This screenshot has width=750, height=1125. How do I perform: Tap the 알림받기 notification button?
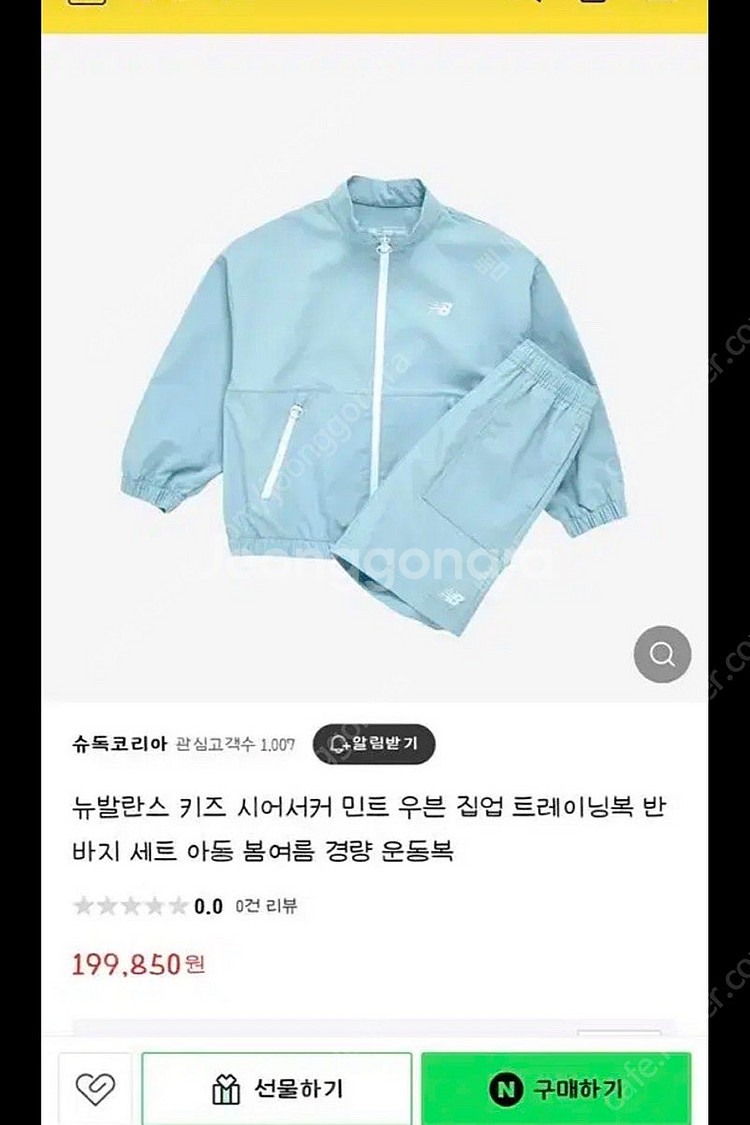tap(374, 743)
